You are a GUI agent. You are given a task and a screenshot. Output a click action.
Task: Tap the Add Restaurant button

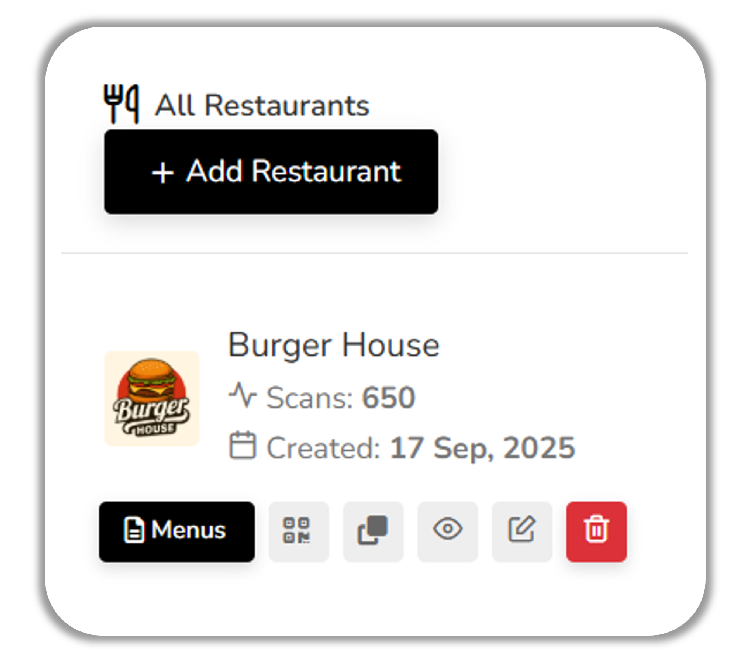pyautogui.click(x=271, y=172)
